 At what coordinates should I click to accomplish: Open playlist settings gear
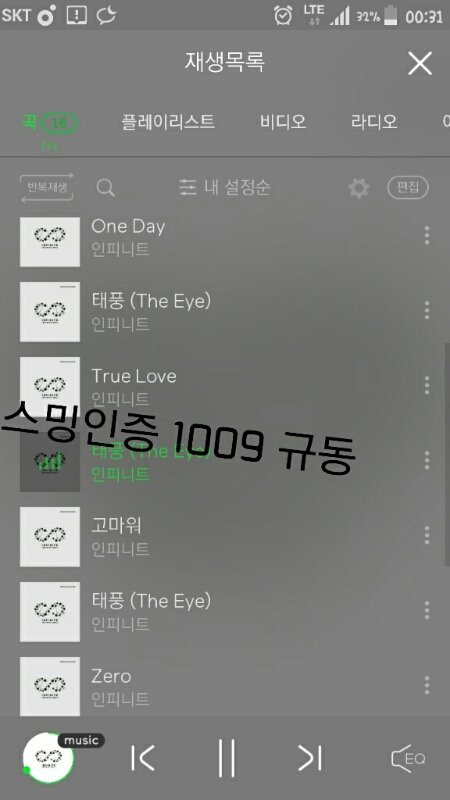click(x=359, y=188)
